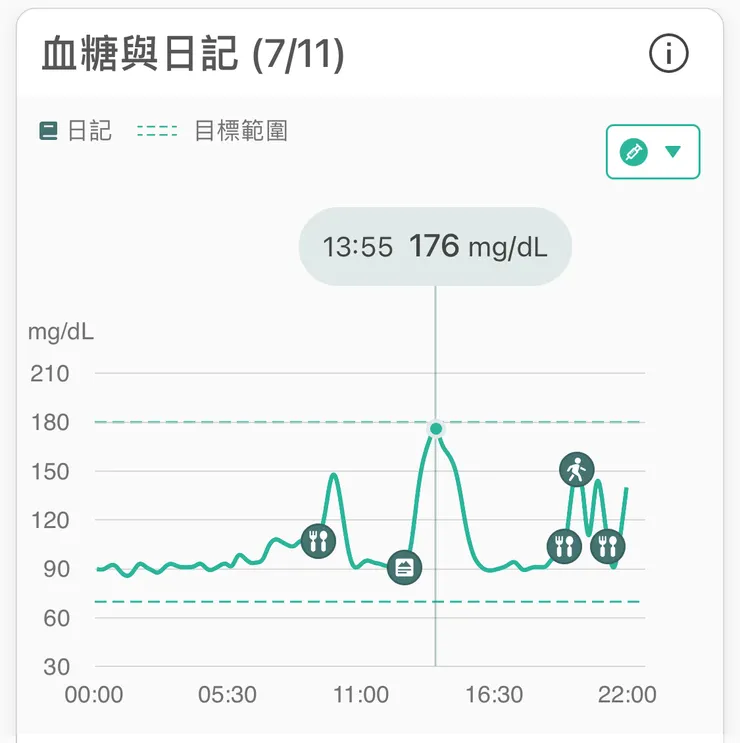Open the evening meal icon near 18:00
The image size is (740, 743).
[564, 547]
